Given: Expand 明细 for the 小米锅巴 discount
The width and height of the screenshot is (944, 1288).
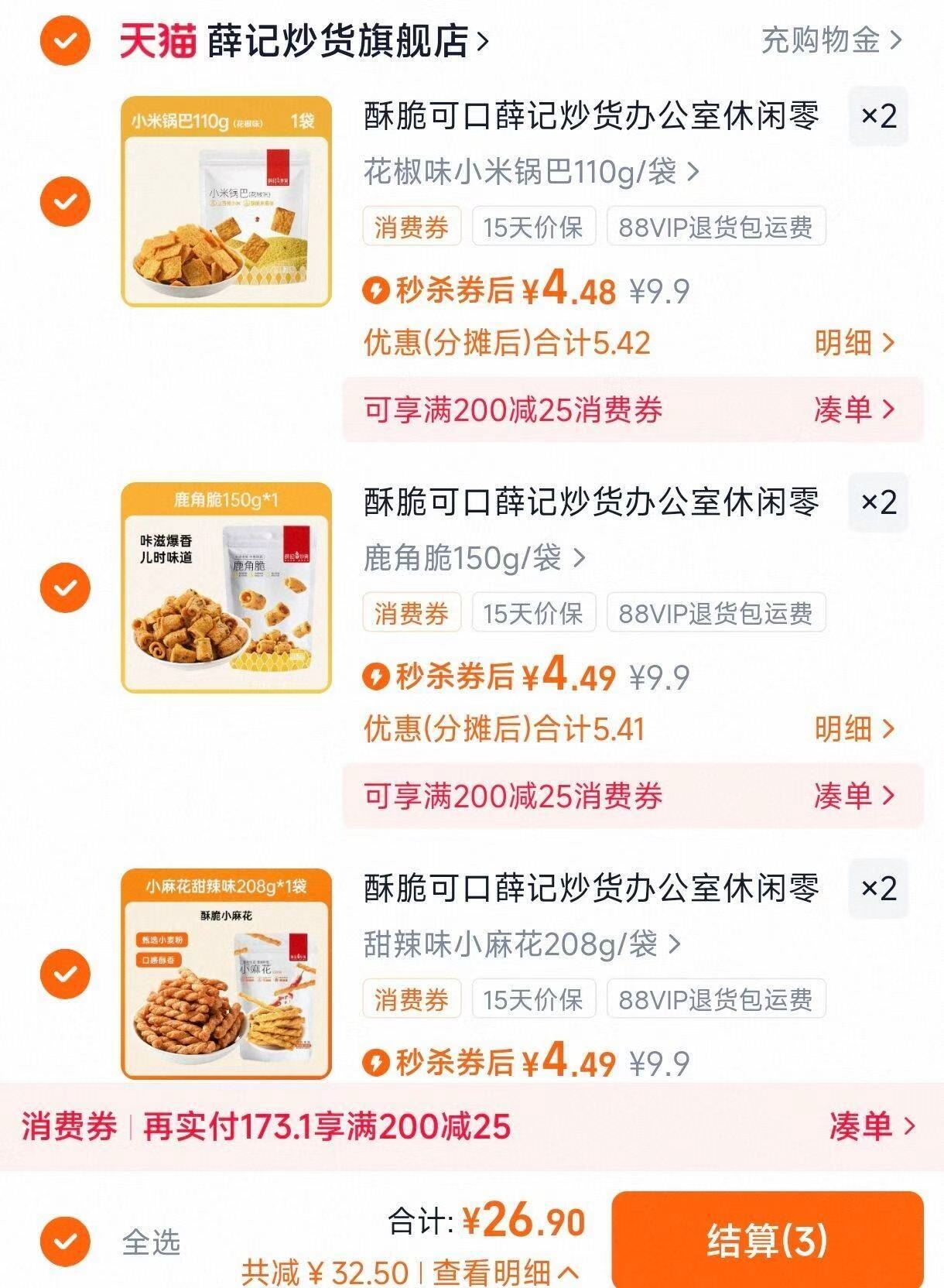Looking at the screenshot, I should 853,344.
